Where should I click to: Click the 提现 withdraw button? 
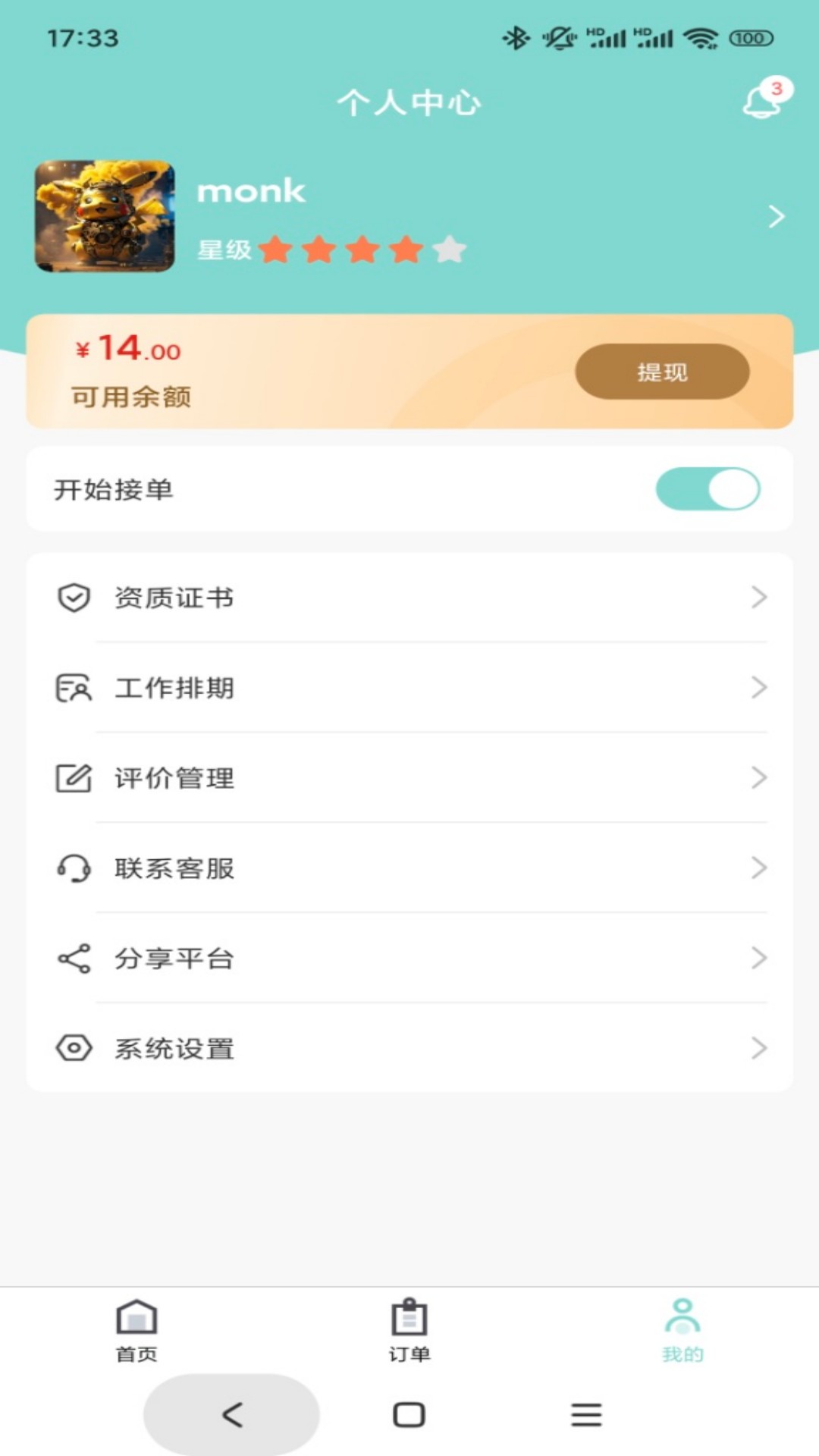tap(661, 371)
